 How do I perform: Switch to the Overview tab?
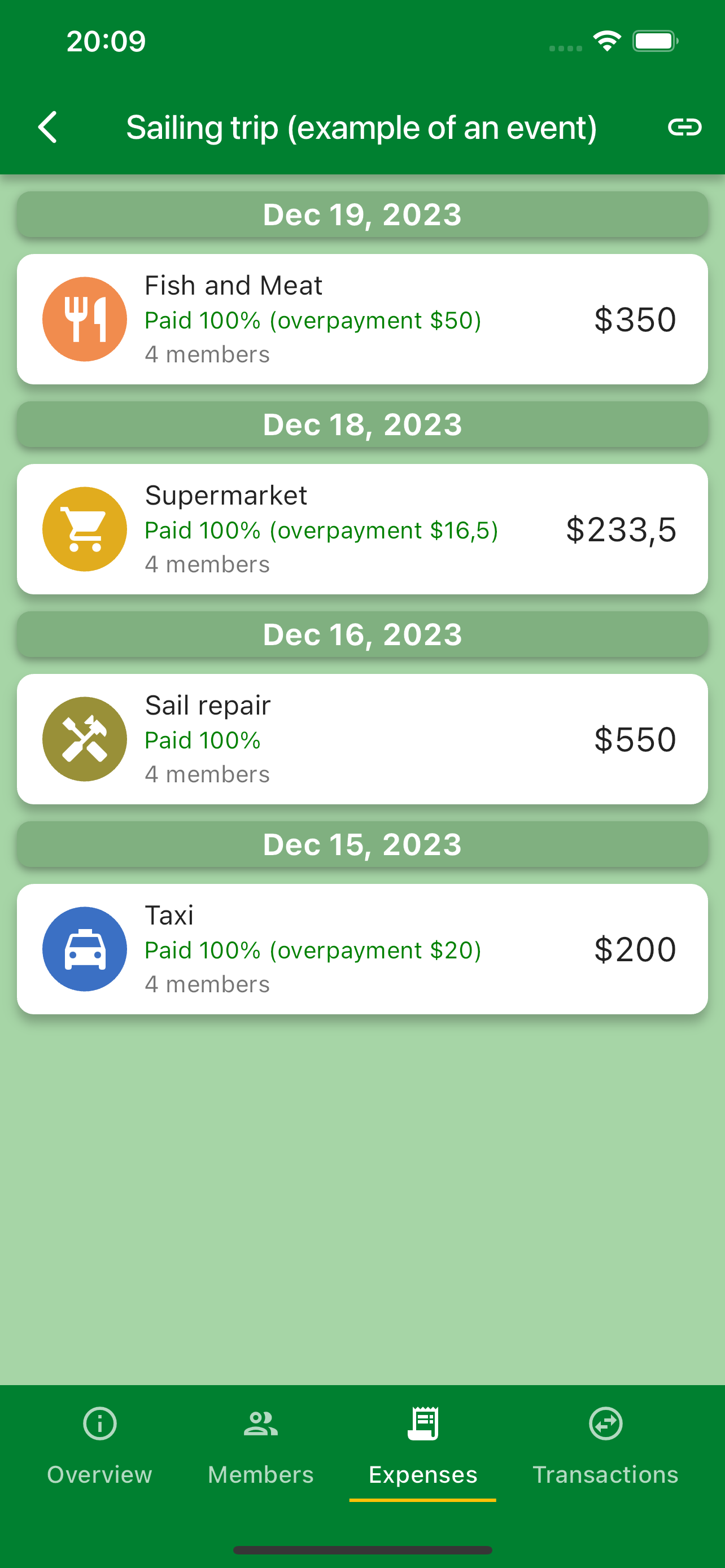(99, 1446)
